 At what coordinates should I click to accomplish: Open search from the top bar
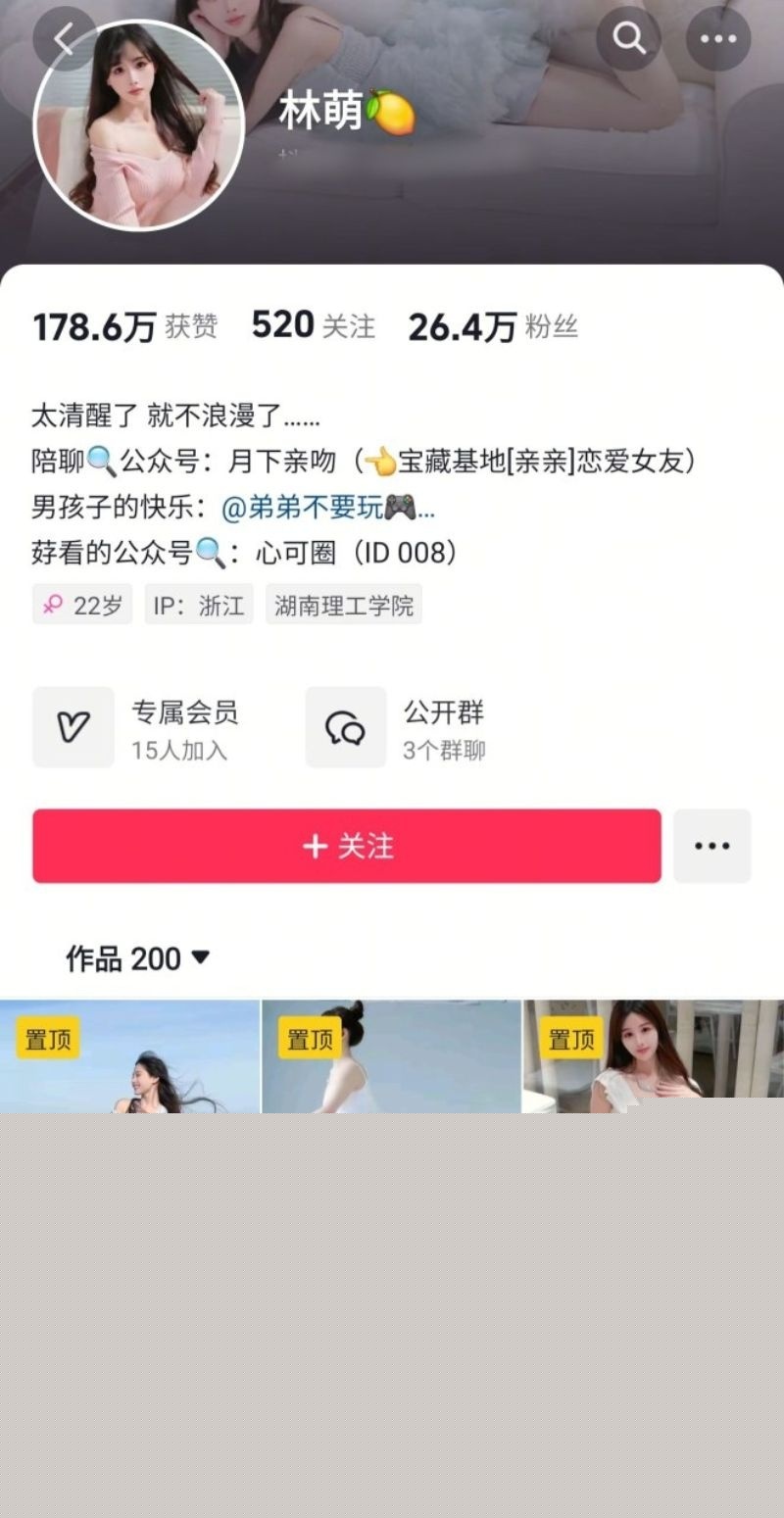pyautogui.click(x=628, y=38)
